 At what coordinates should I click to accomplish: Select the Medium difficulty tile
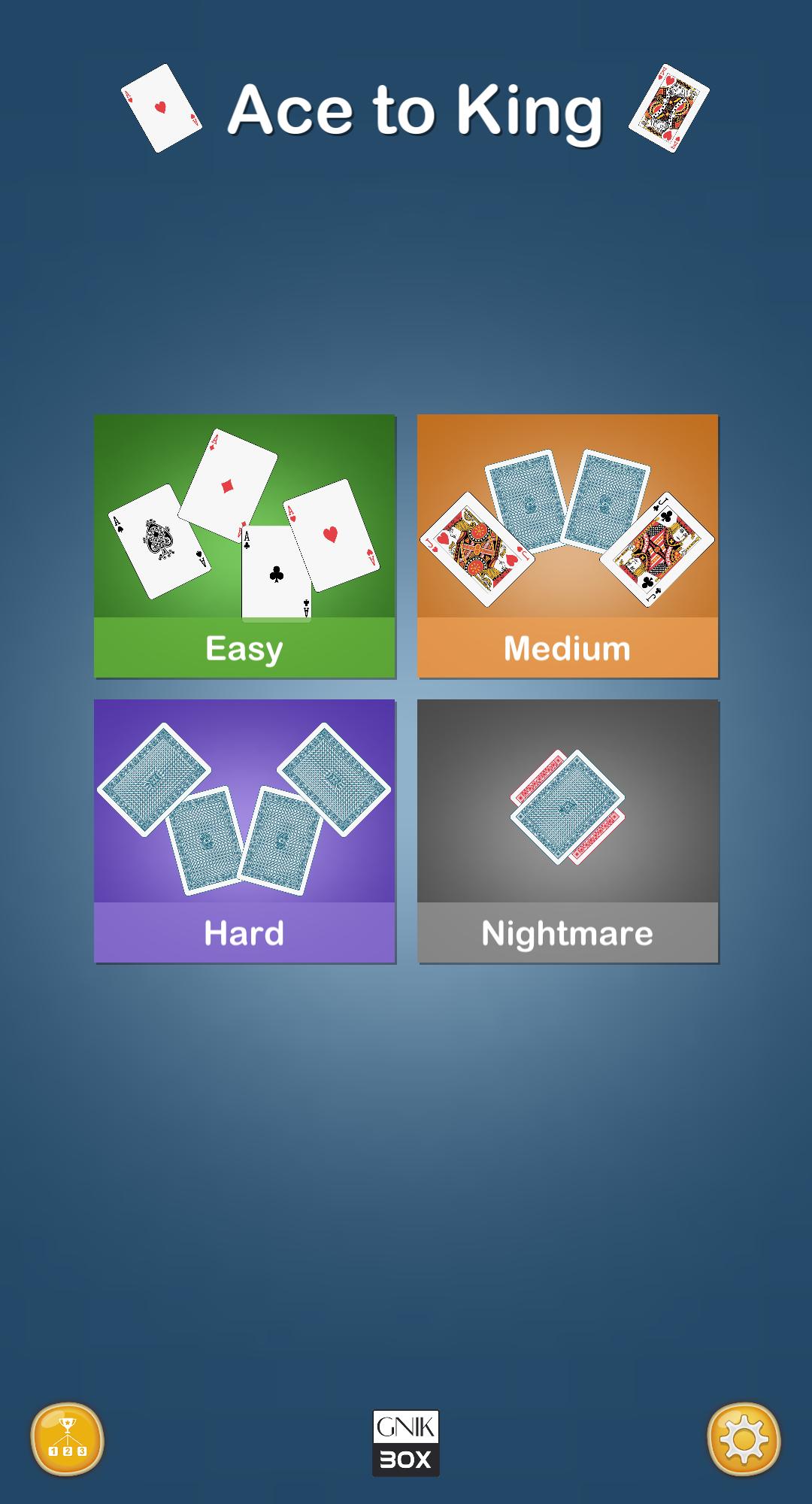pos(568,546)
